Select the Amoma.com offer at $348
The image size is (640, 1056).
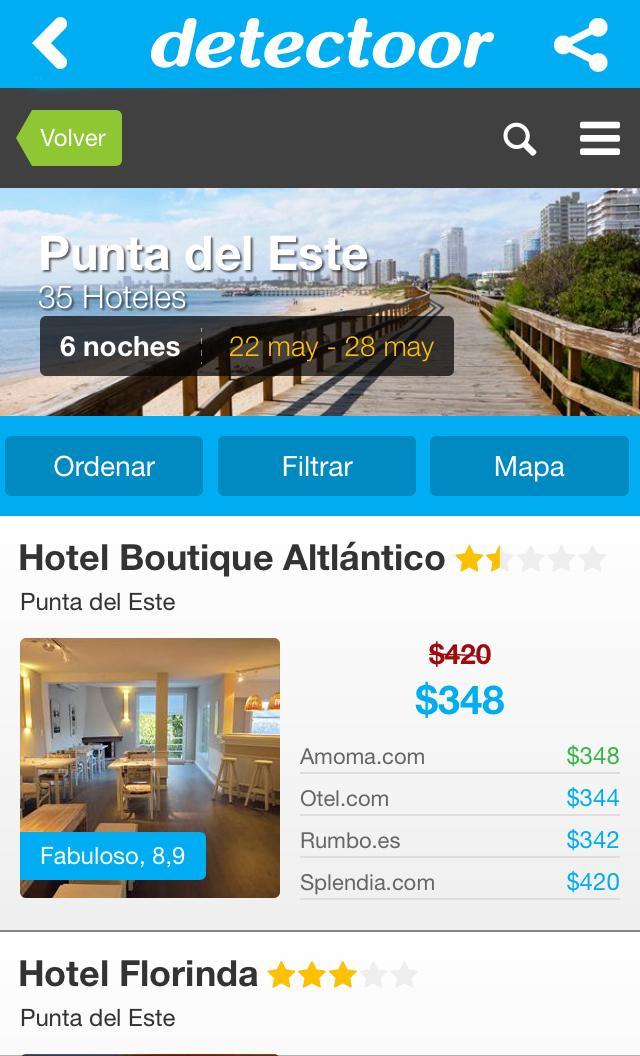click(459, 757)
